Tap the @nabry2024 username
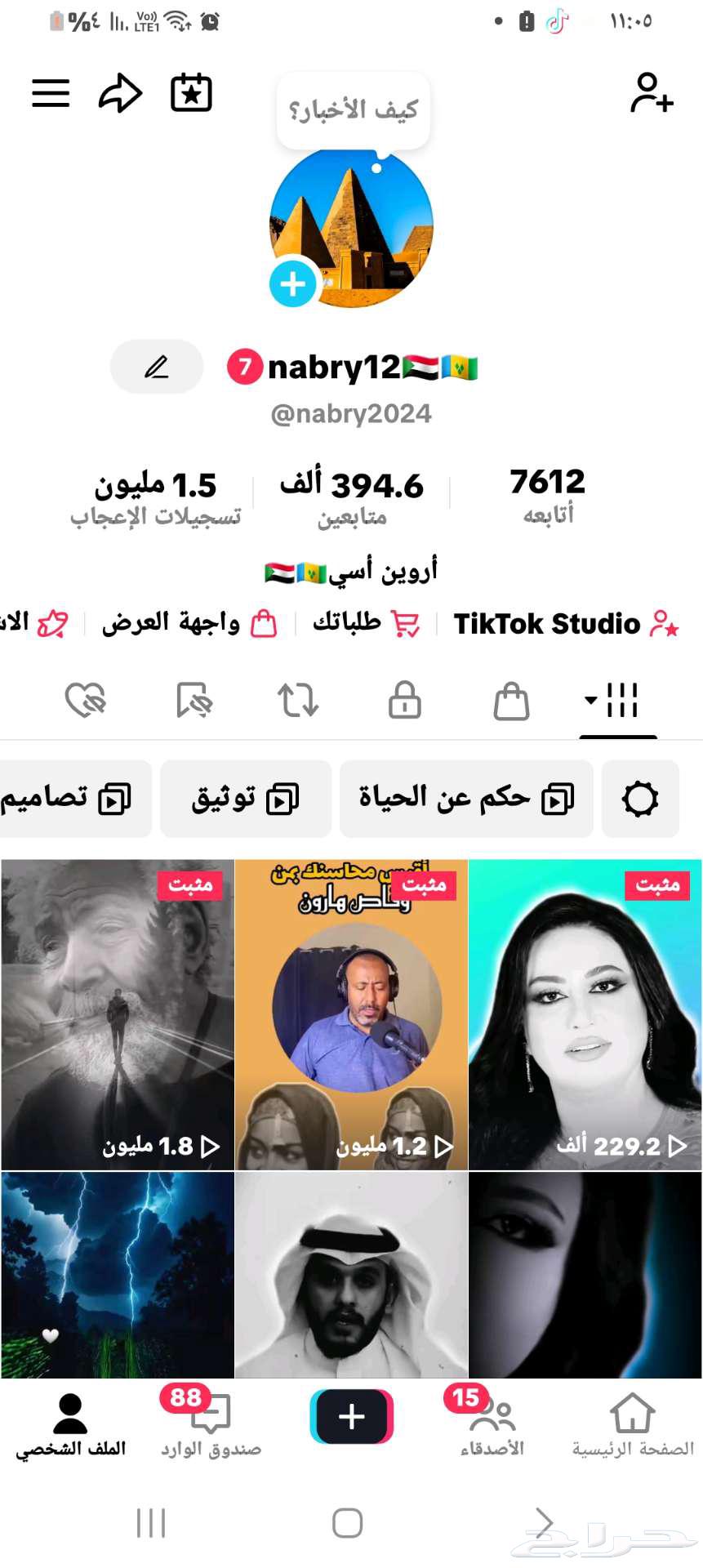The width and height of the screenshot is (703, 1568). pyautogui.click(x=351, y=413)
